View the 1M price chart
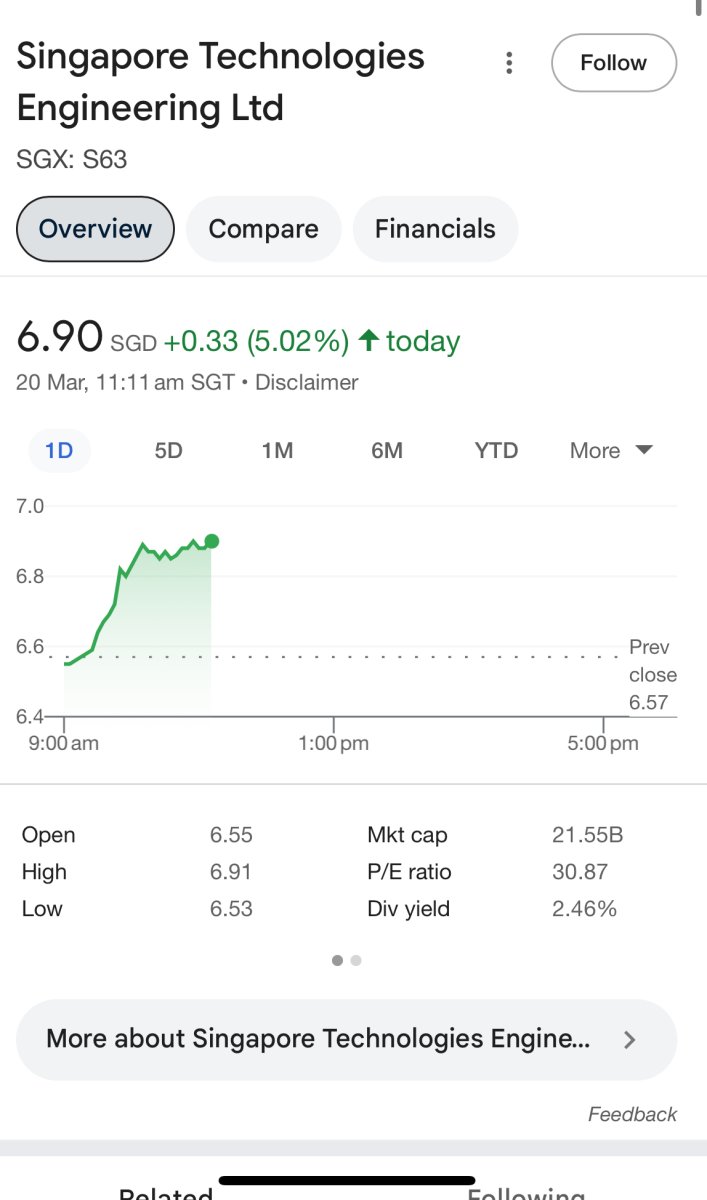This screenshot has height=1200, width=707. tap(277, 451)
